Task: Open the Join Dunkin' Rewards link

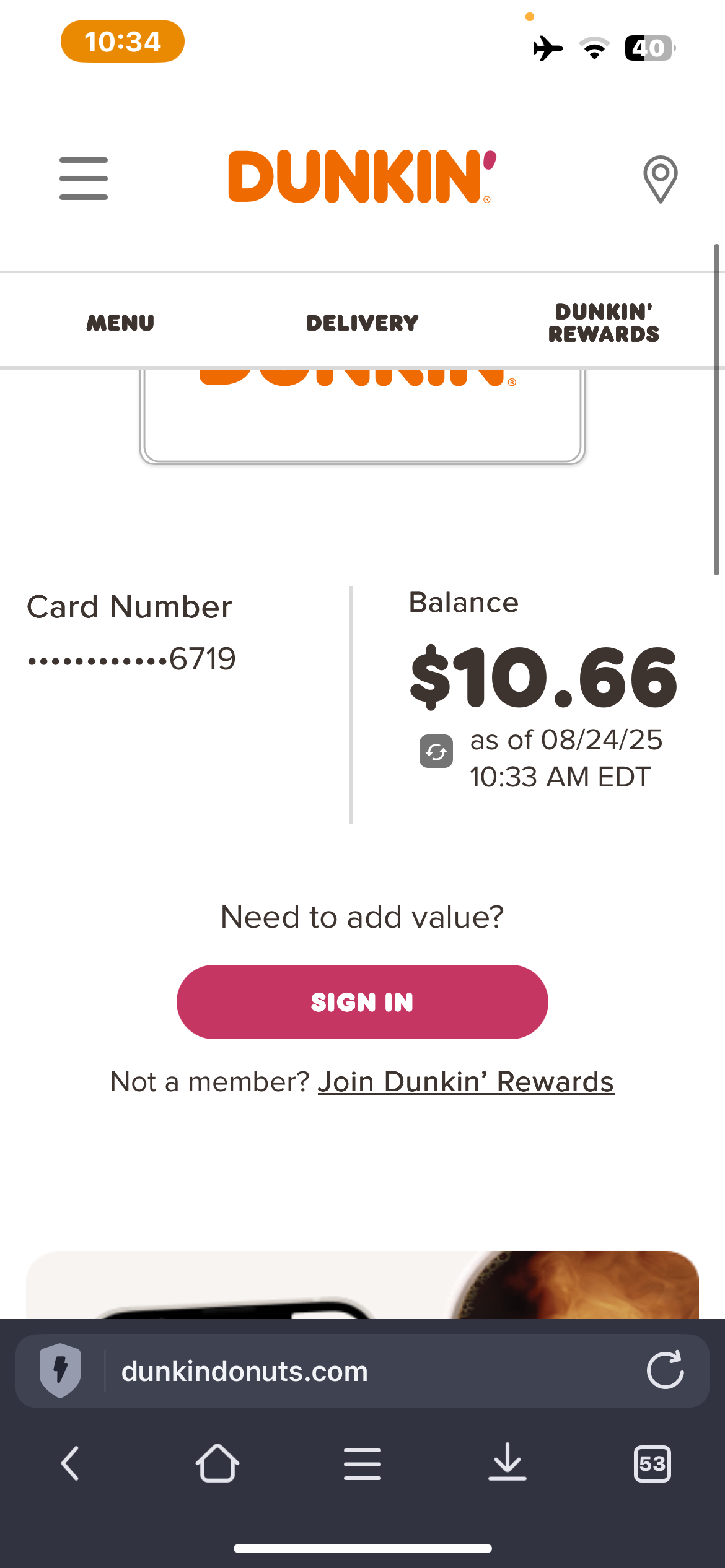Action: pyautogui.click(x=466, y=1082)
